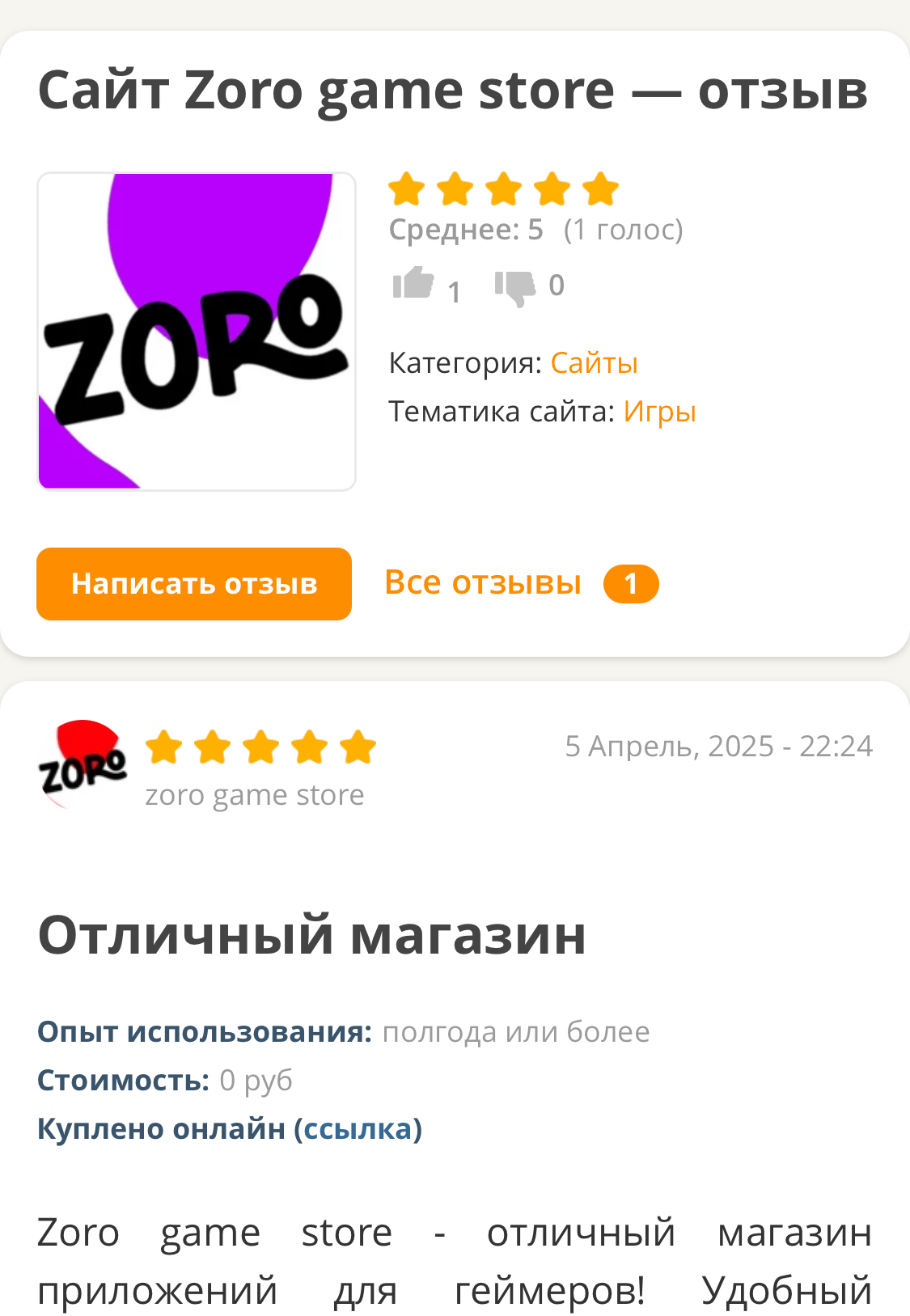Follow the Куплено онлайн (ссылка) link
This screenshot has width=910, height=1316.
point(230,1128)
